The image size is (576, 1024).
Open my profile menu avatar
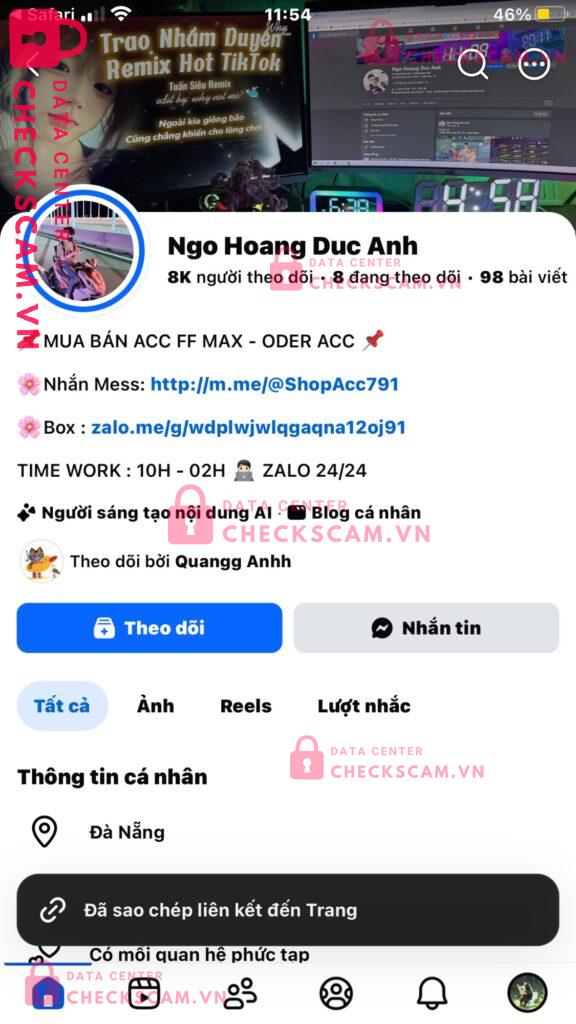pyautogui.click(x=527, y=993)
